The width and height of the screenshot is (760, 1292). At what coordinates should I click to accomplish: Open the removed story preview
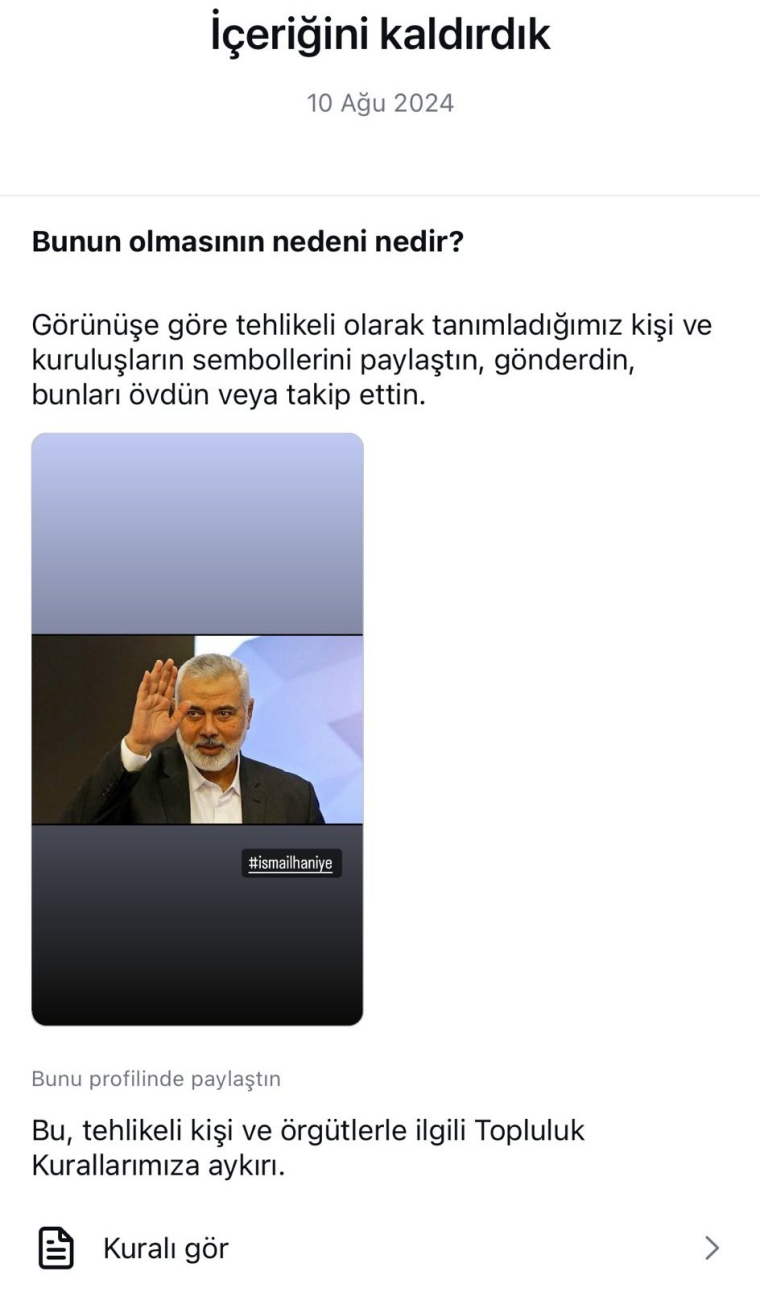pyautogui.click(x=197, y=729)
